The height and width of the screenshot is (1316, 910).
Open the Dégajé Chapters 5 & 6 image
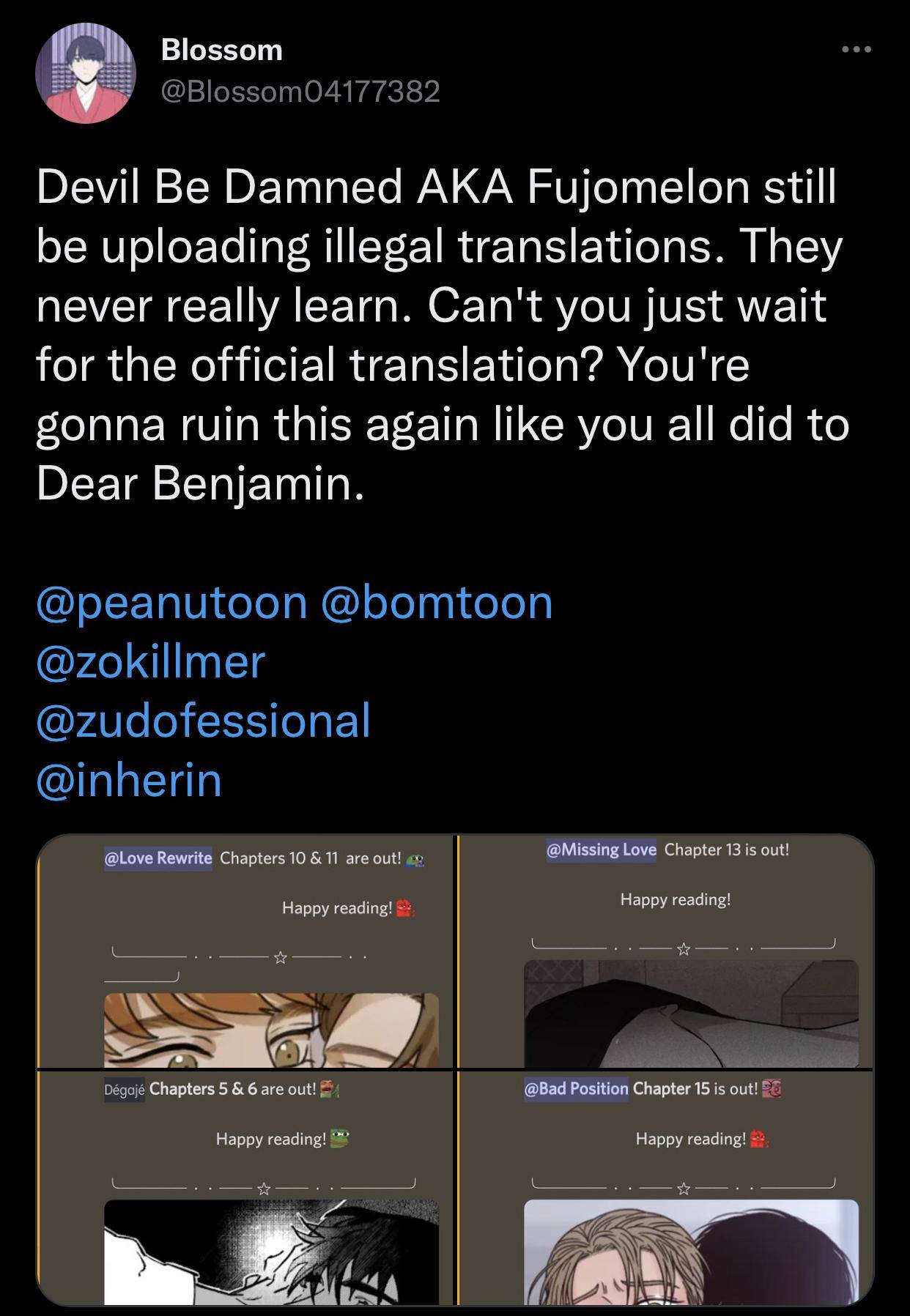pyautogui.click(x=246, y=1186)
